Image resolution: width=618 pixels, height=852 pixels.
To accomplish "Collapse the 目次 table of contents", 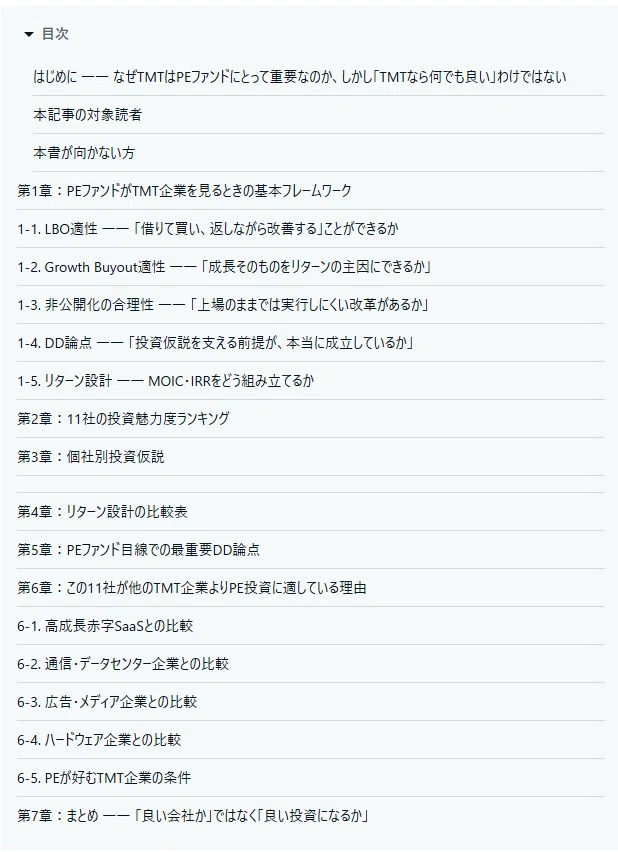I will coord(47,34).
